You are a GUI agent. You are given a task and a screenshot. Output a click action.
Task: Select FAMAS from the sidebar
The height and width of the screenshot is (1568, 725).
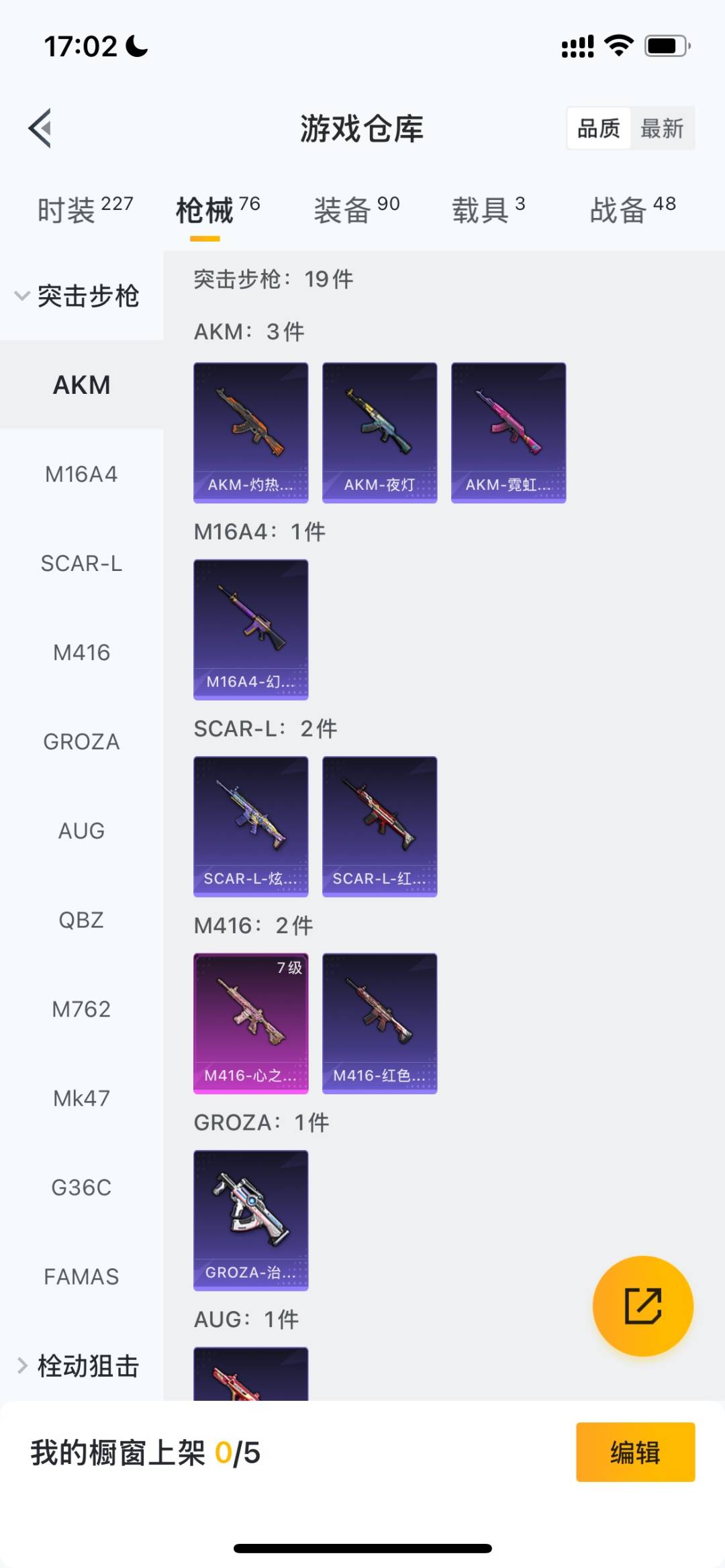[81, 1276]
